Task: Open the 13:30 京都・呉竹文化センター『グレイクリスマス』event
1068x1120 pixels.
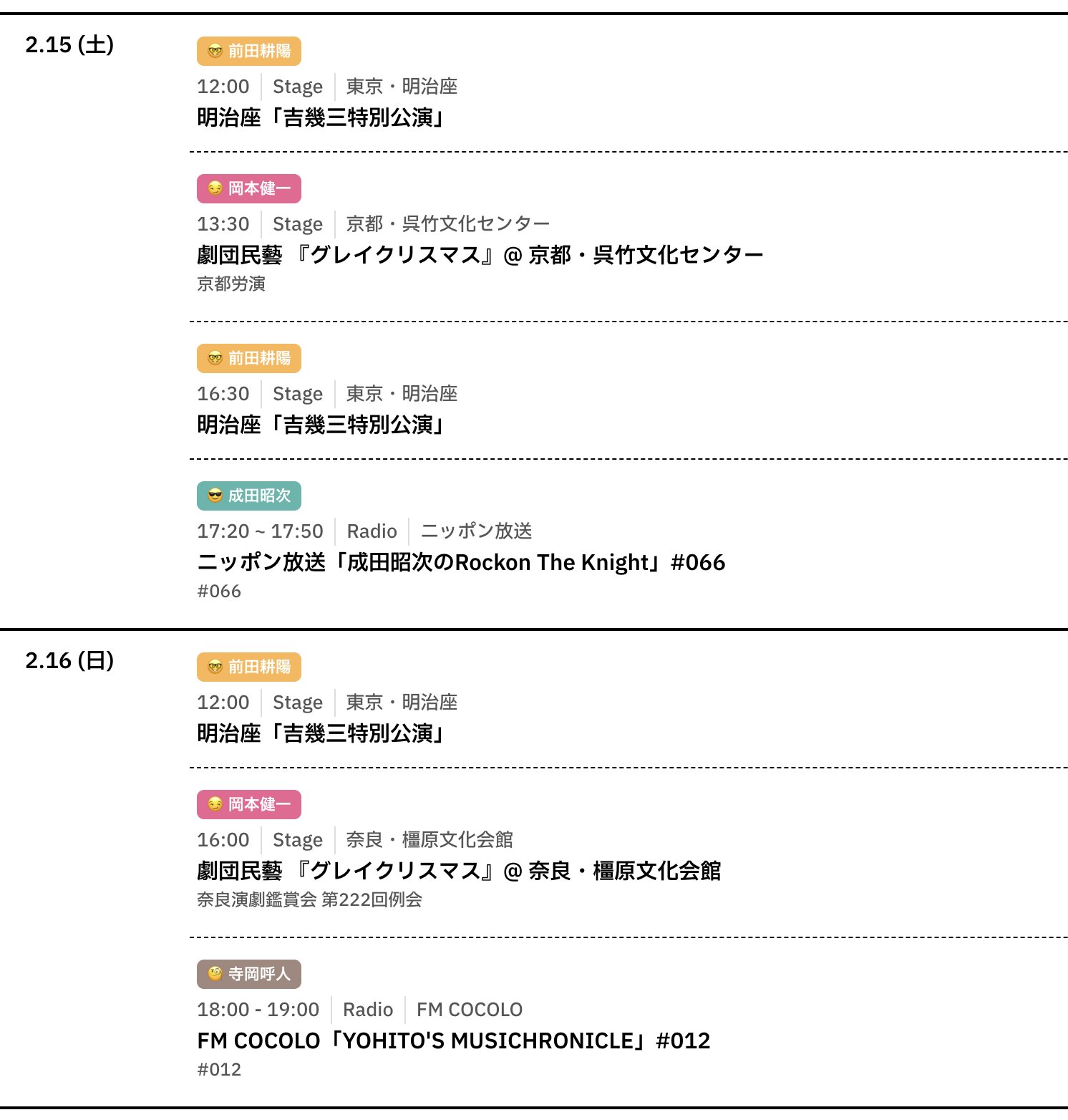Action: click(x=480, y=255)
